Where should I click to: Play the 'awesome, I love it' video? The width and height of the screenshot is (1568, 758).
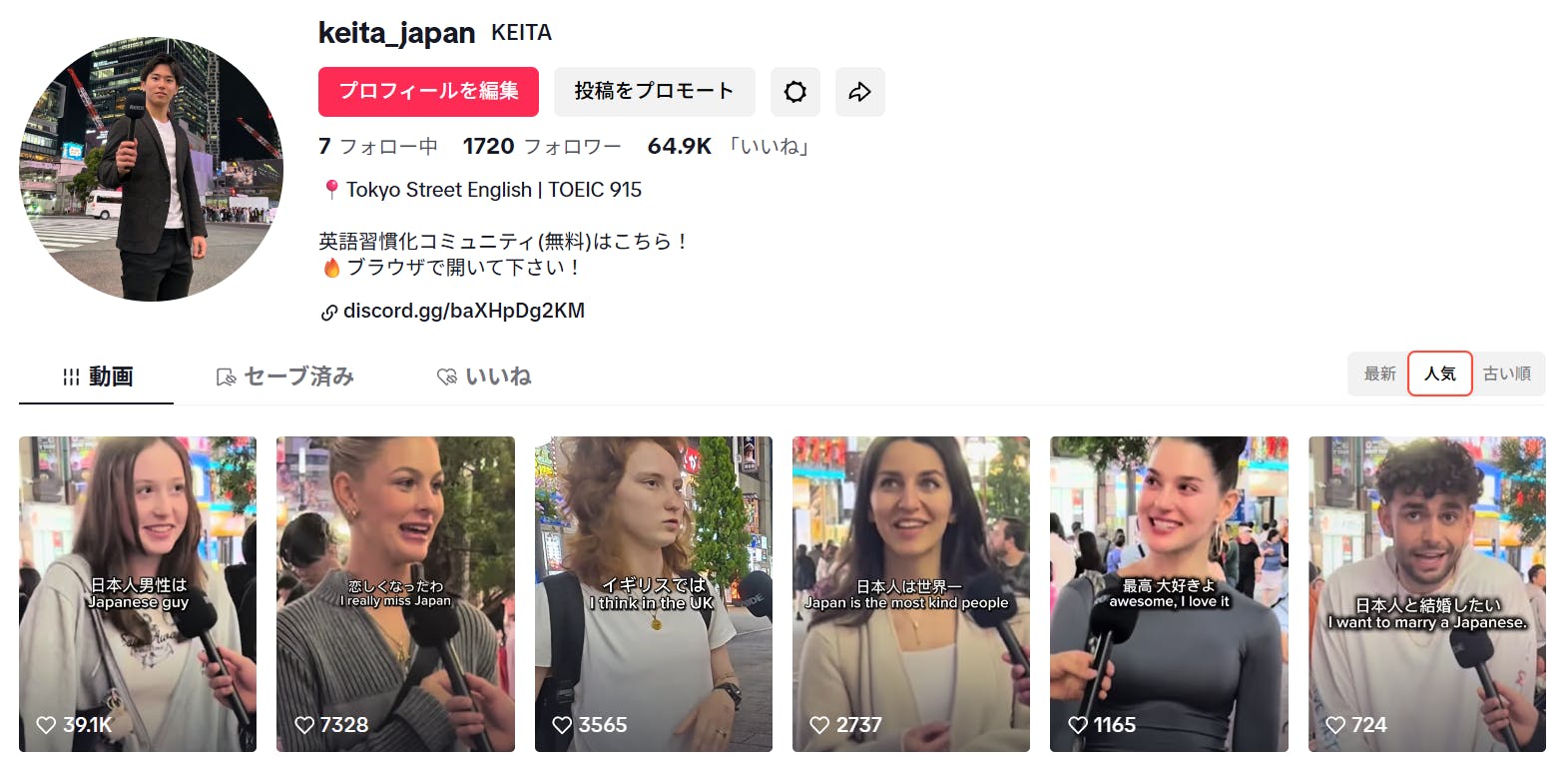click(1169, 594)
